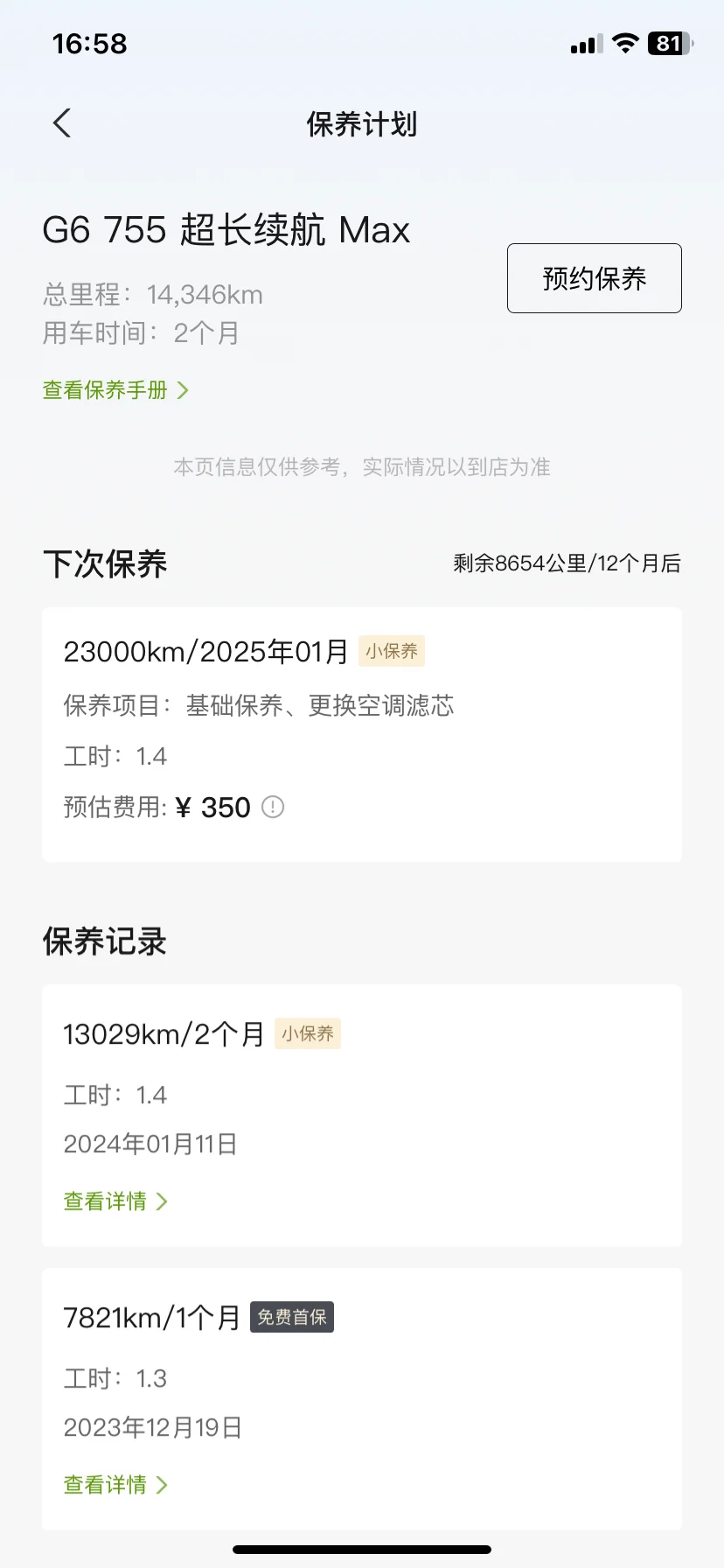
Task: Open the 23000km next maintenance card
Action: coord(361,733)
